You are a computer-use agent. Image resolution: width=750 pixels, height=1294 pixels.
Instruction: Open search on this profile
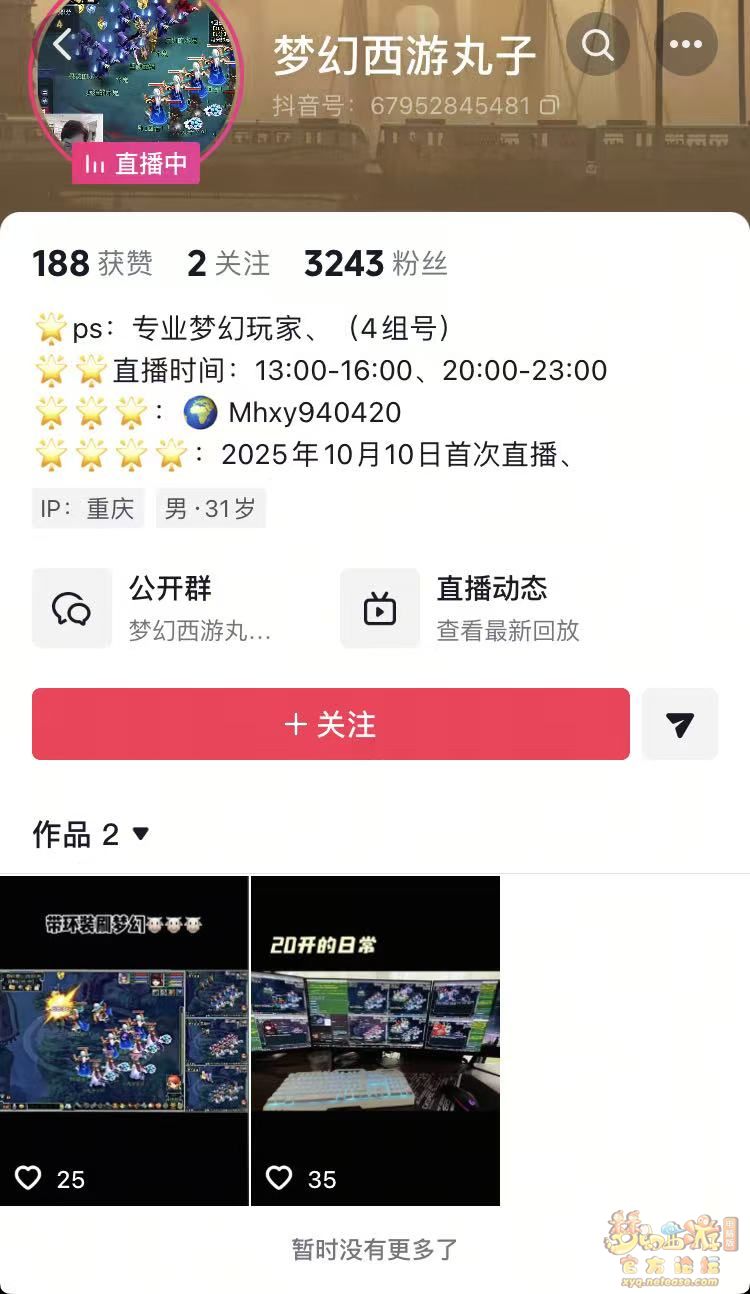coord(598,45)
